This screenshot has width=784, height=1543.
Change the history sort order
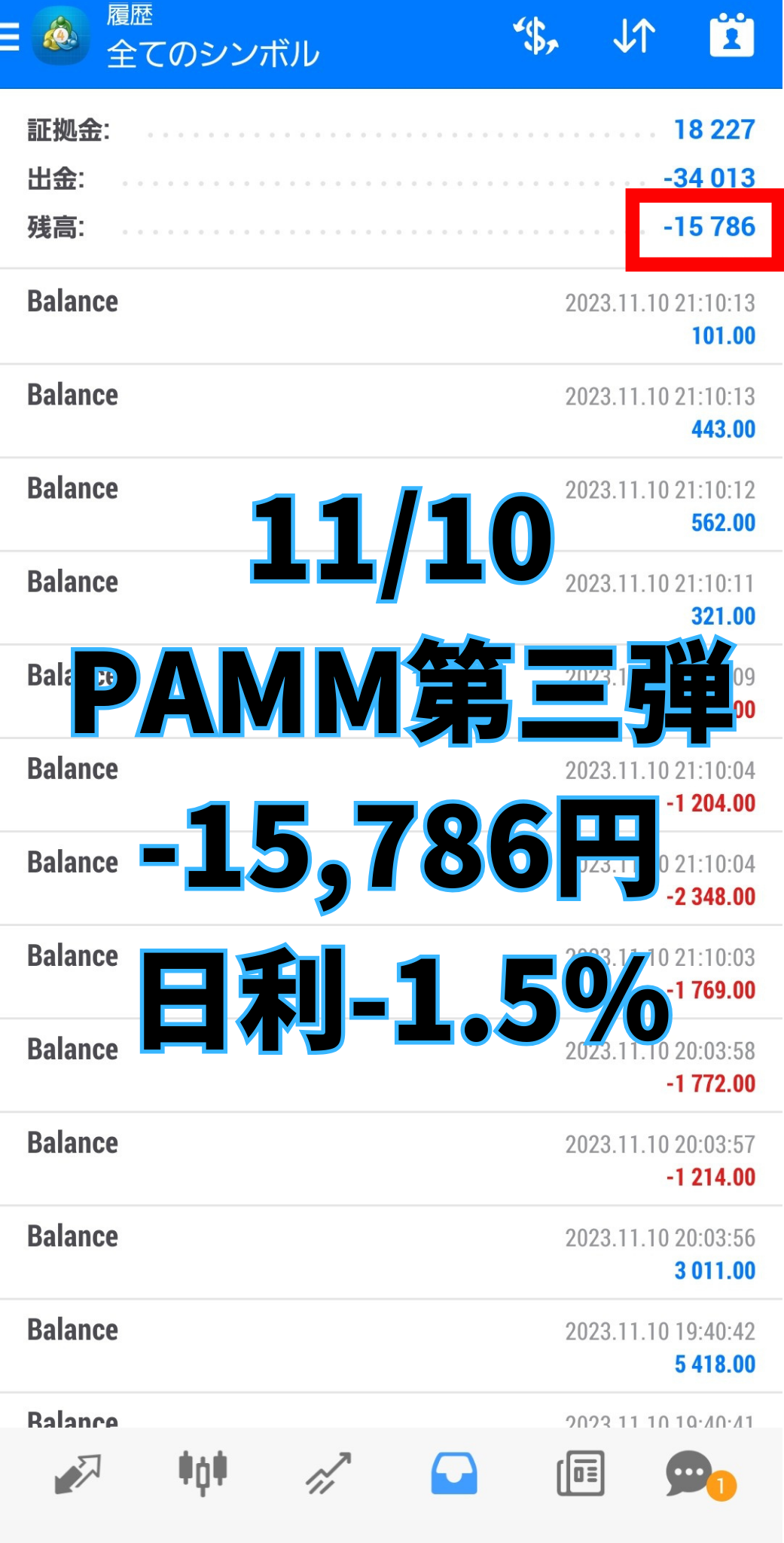(634, 36)
